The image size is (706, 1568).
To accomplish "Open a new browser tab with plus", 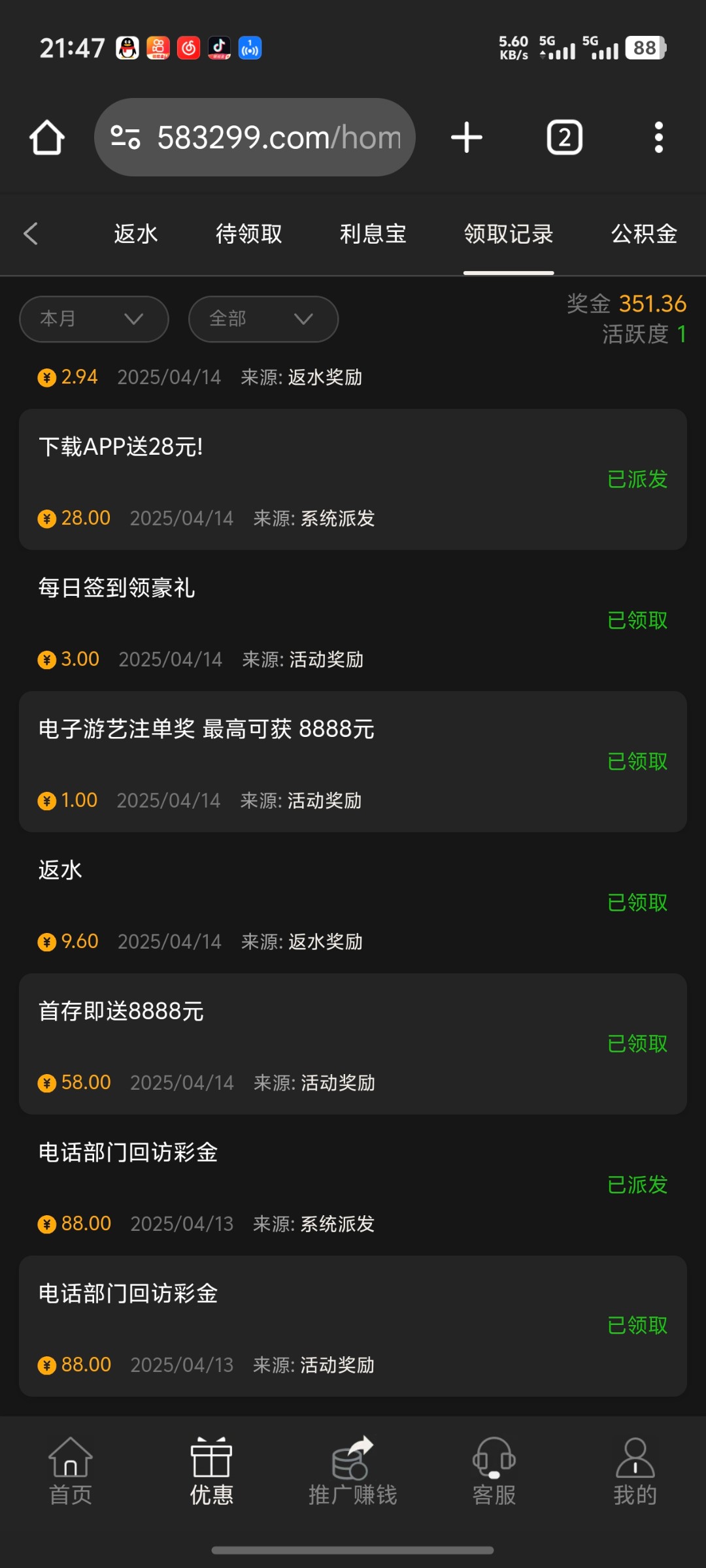I will [x=467, y=137].
